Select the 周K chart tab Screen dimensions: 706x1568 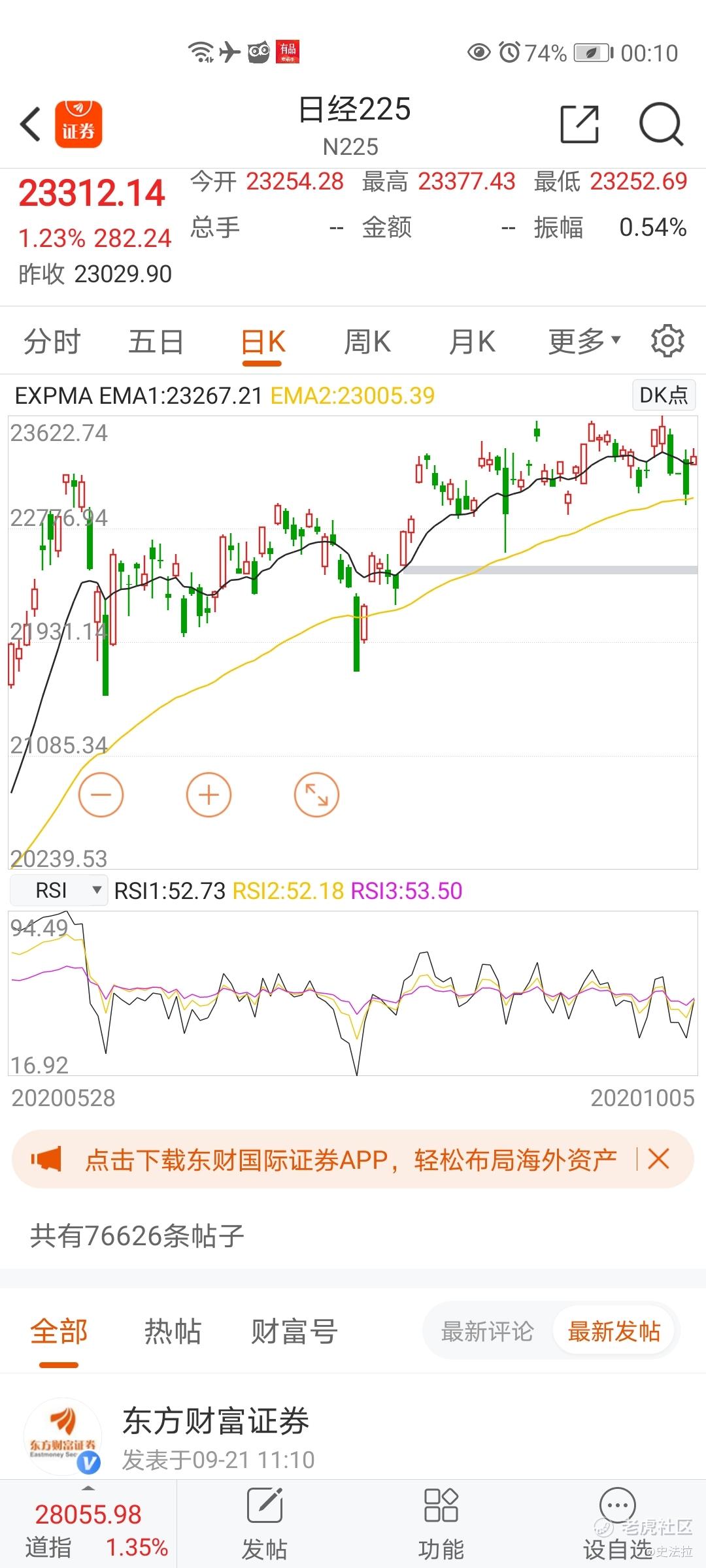click(x=367, y=342)
